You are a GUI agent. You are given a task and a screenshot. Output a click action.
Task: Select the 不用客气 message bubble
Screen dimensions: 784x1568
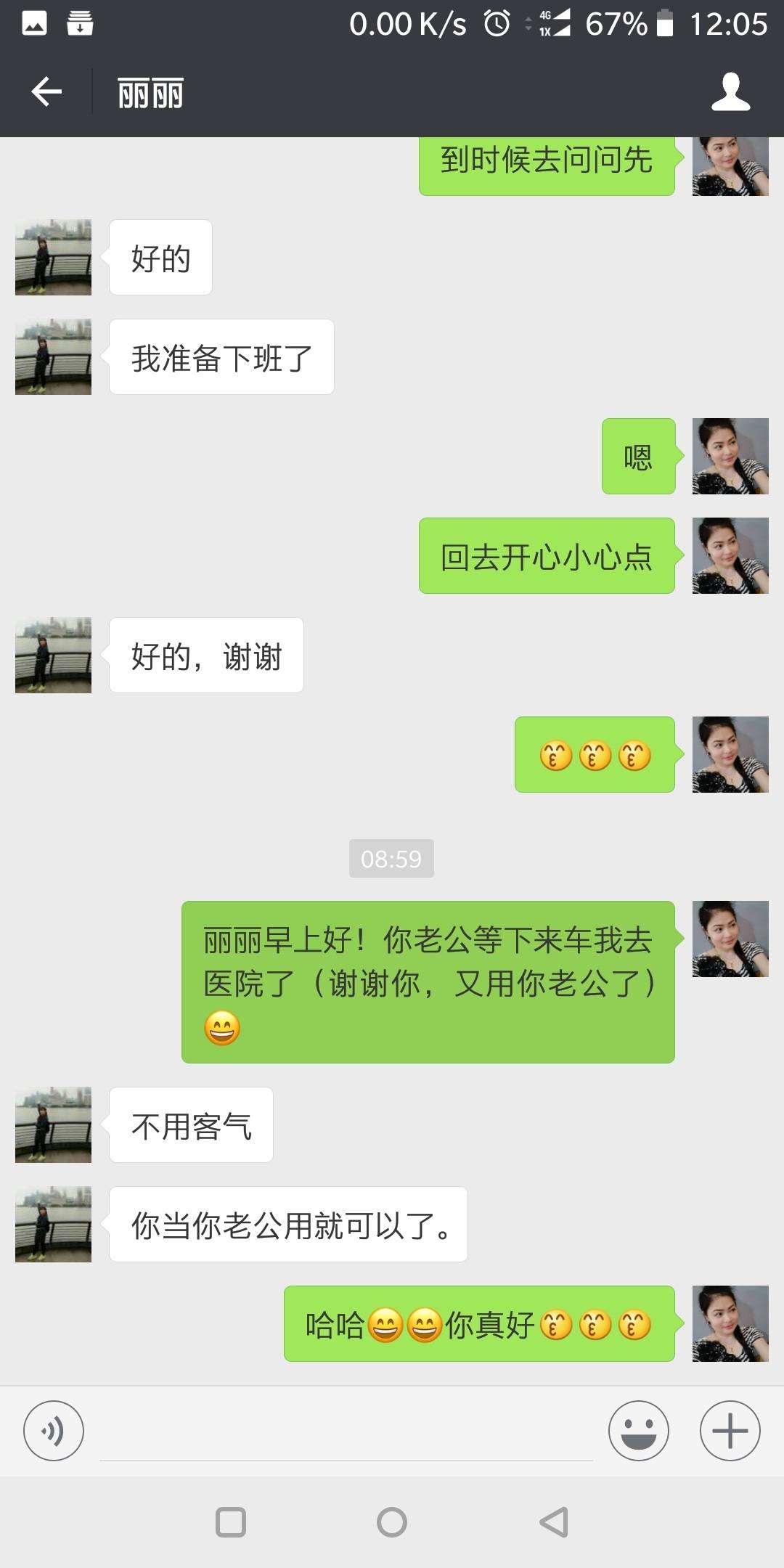tap(190, 1125)
